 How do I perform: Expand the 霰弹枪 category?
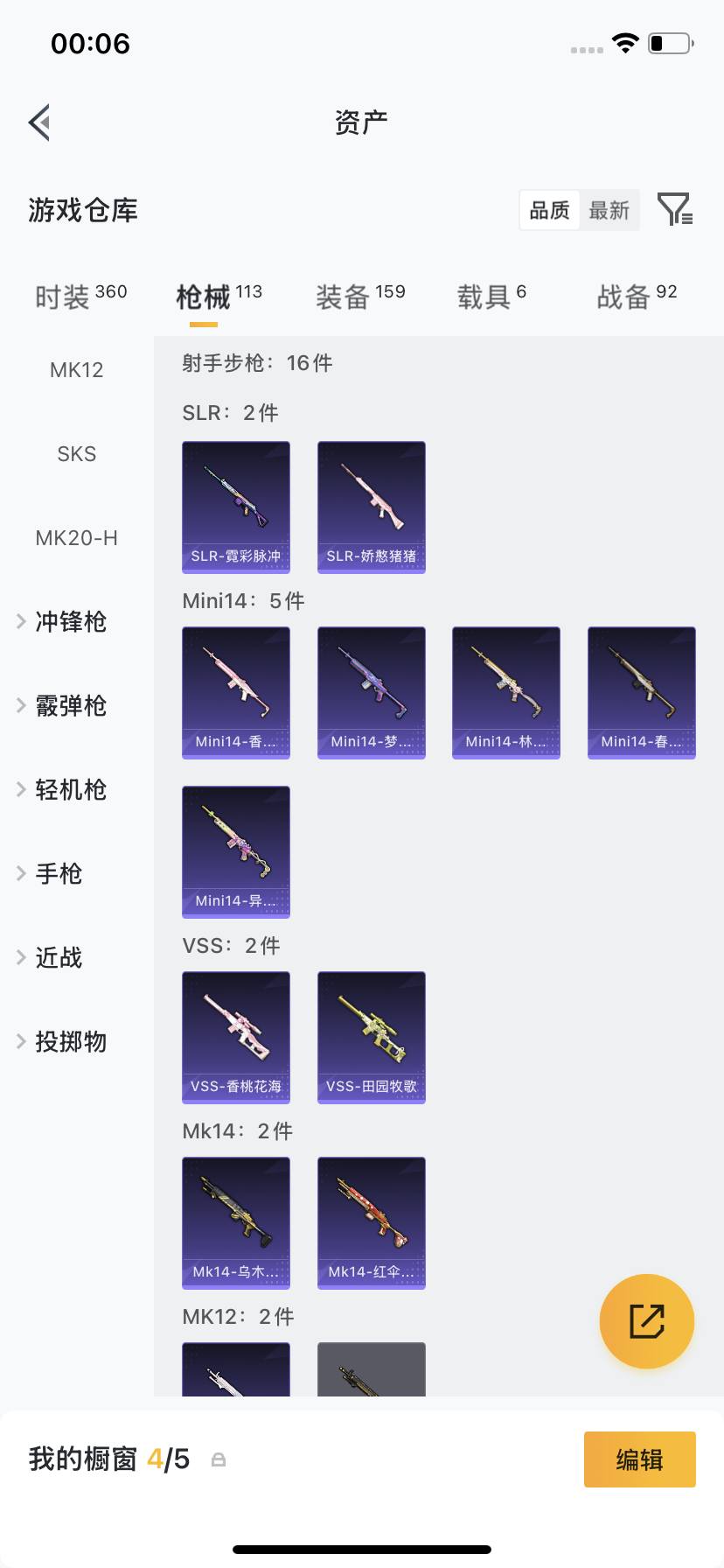point(70,706)
